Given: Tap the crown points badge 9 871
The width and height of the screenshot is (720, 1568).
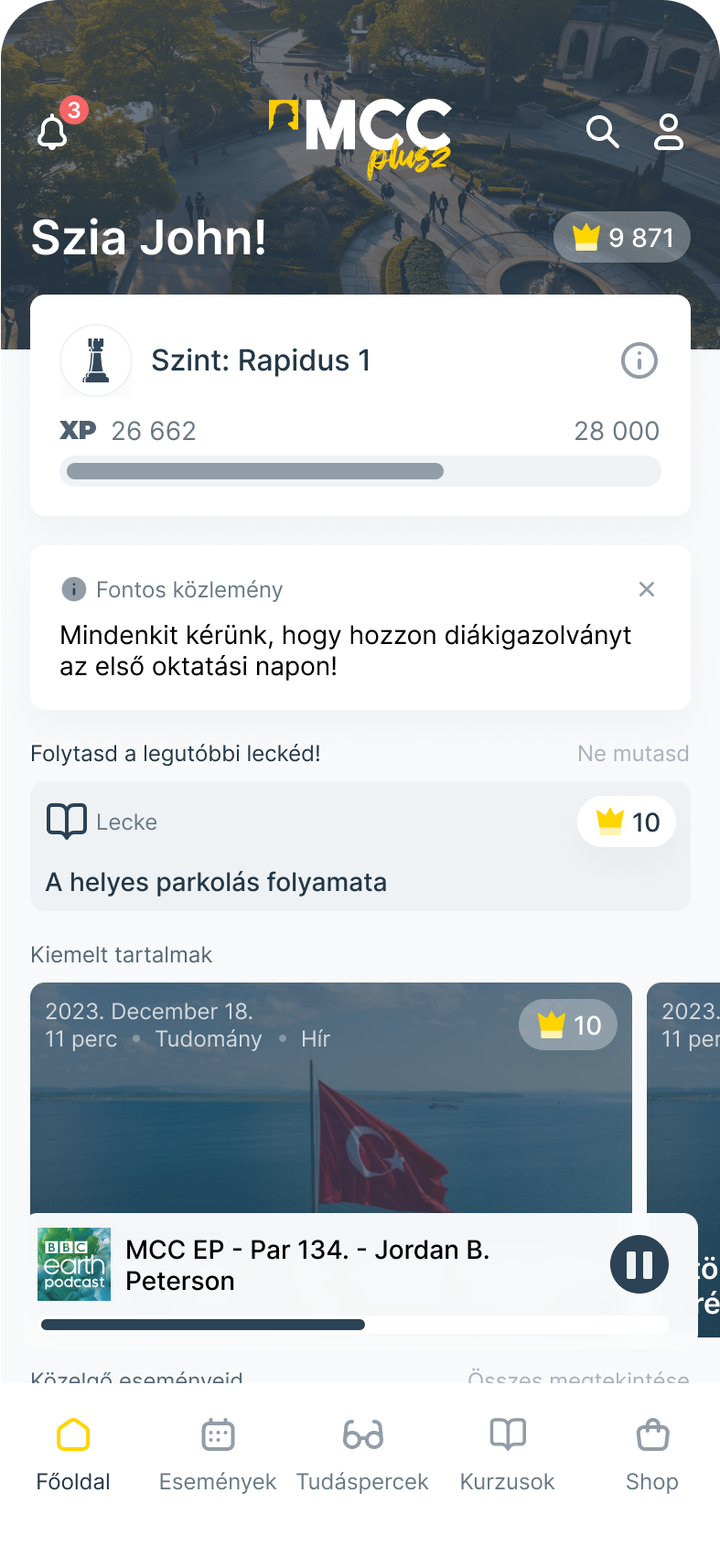Looking at the screenshot, I should (622, 238).
